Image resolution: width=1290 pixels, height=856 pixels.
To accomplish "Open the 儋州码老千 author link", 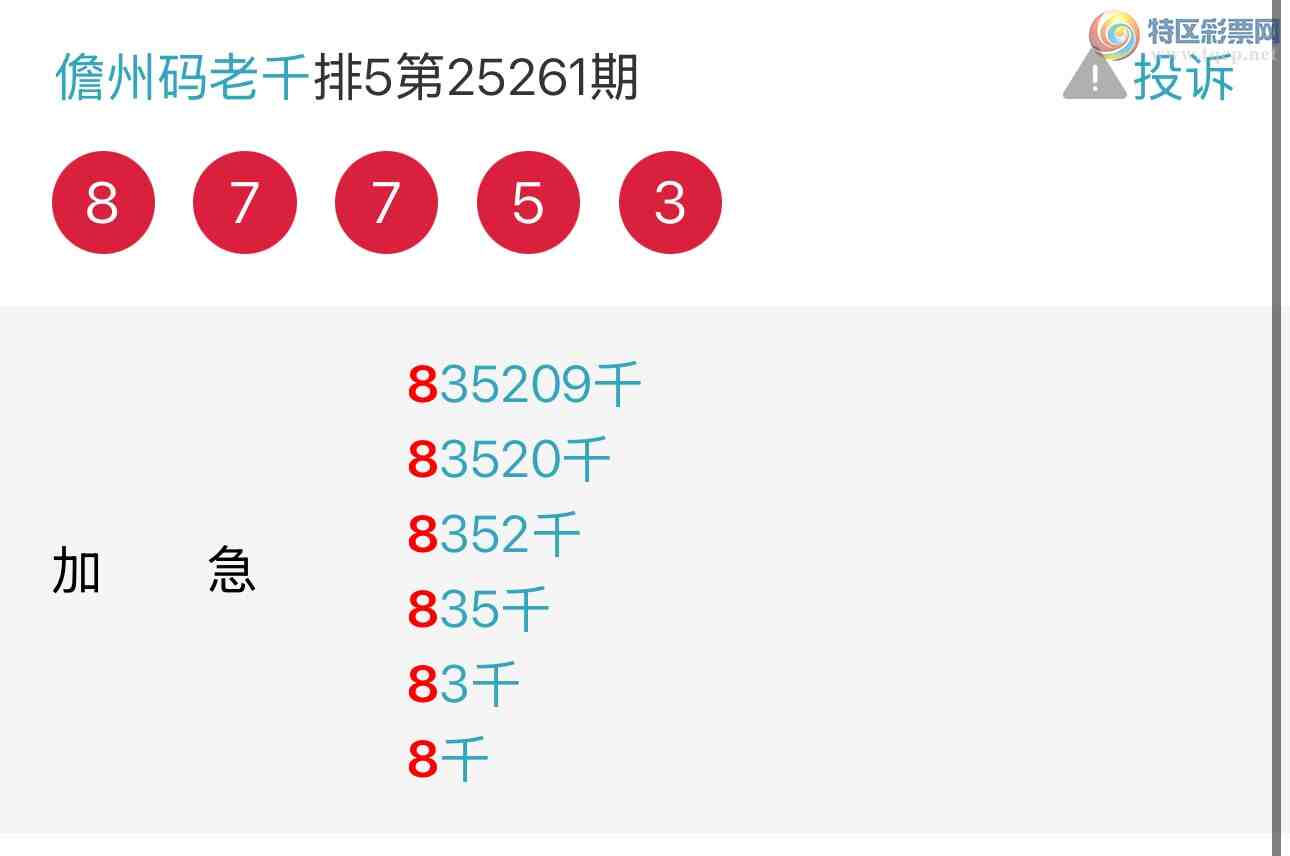I will [x=182, y=78].
